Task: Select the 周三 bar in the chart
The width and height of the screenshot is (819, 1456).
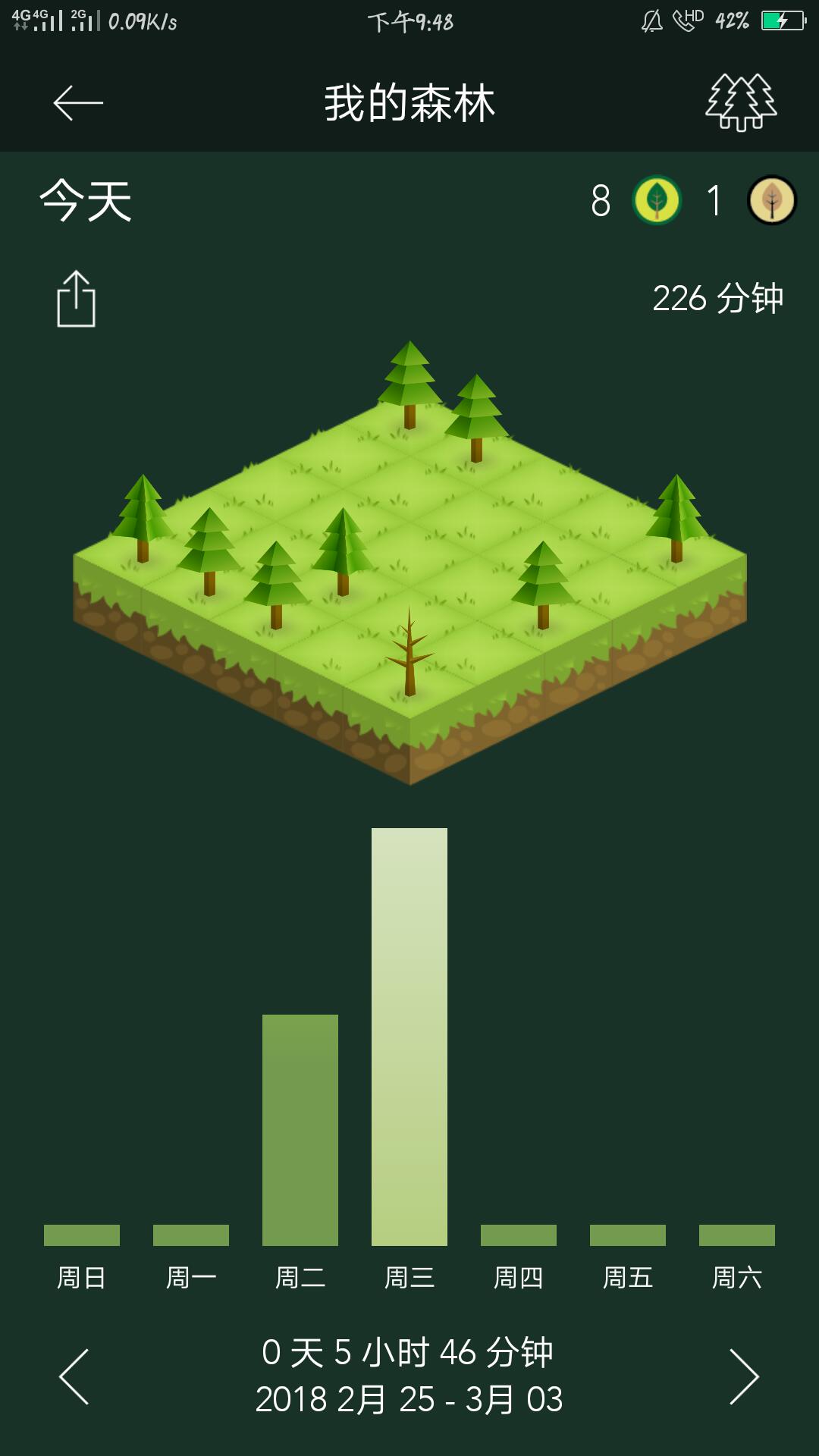Action: click(x=409, y=1037)
